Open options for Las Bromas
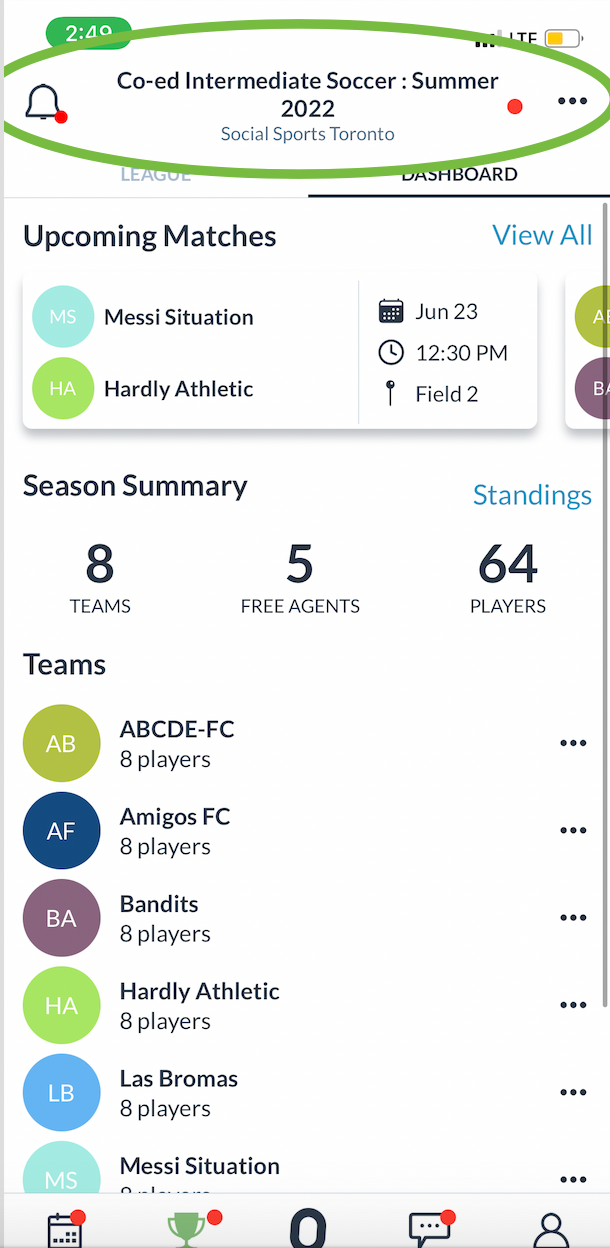 pyautogui.click(x=573, y=1093)
